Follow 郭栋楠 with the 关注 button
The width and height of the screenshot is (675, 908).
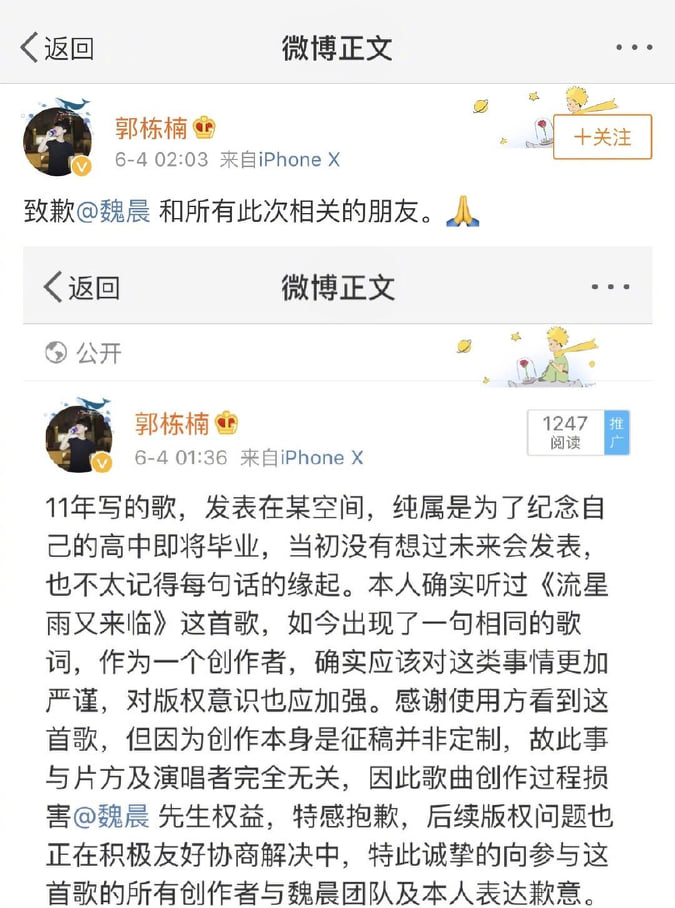(x=602, y=137)
